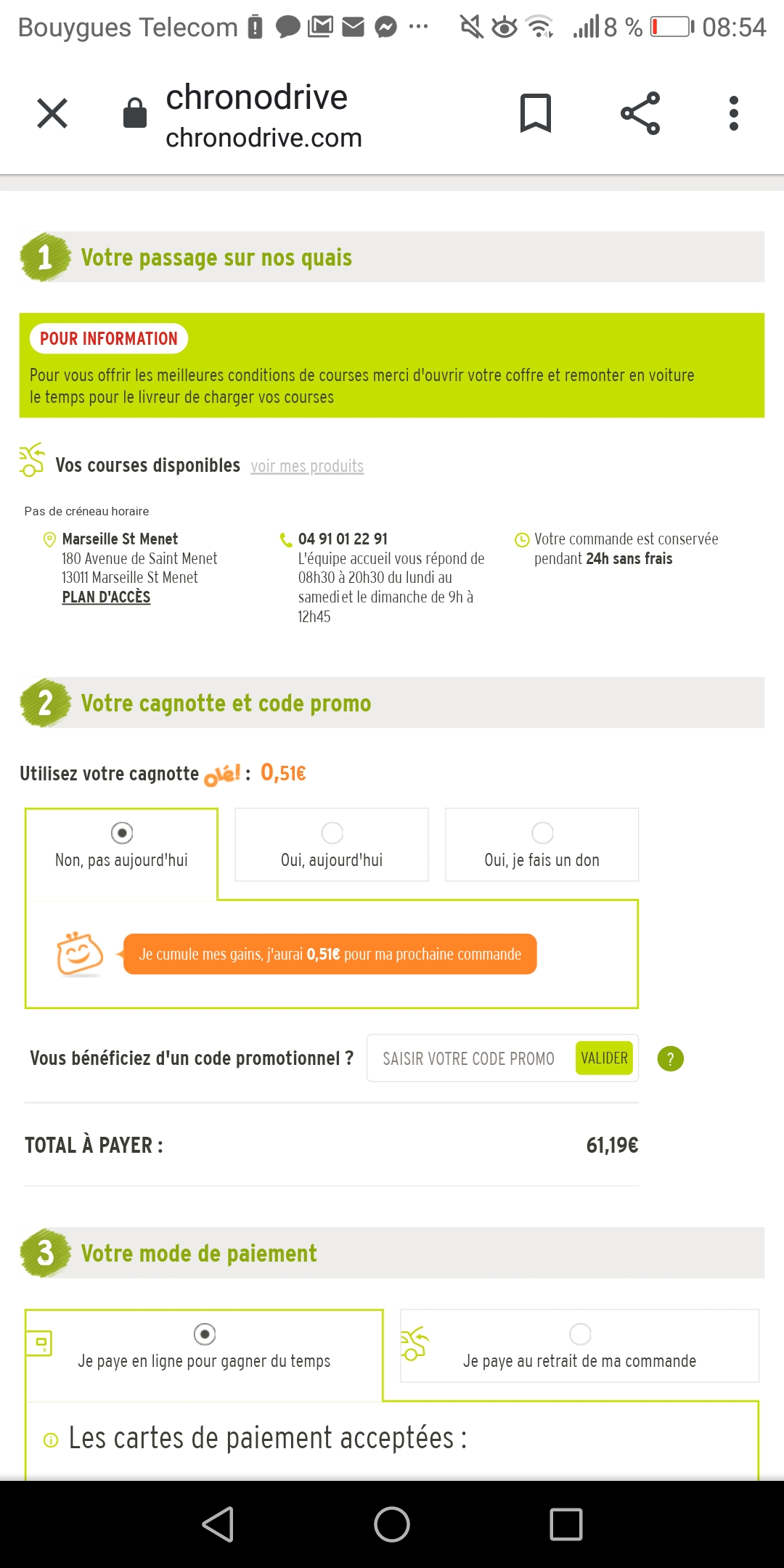The image size is (784, 1568).
Task: Close the chronodrive browser tab
Action: point(52,113)
